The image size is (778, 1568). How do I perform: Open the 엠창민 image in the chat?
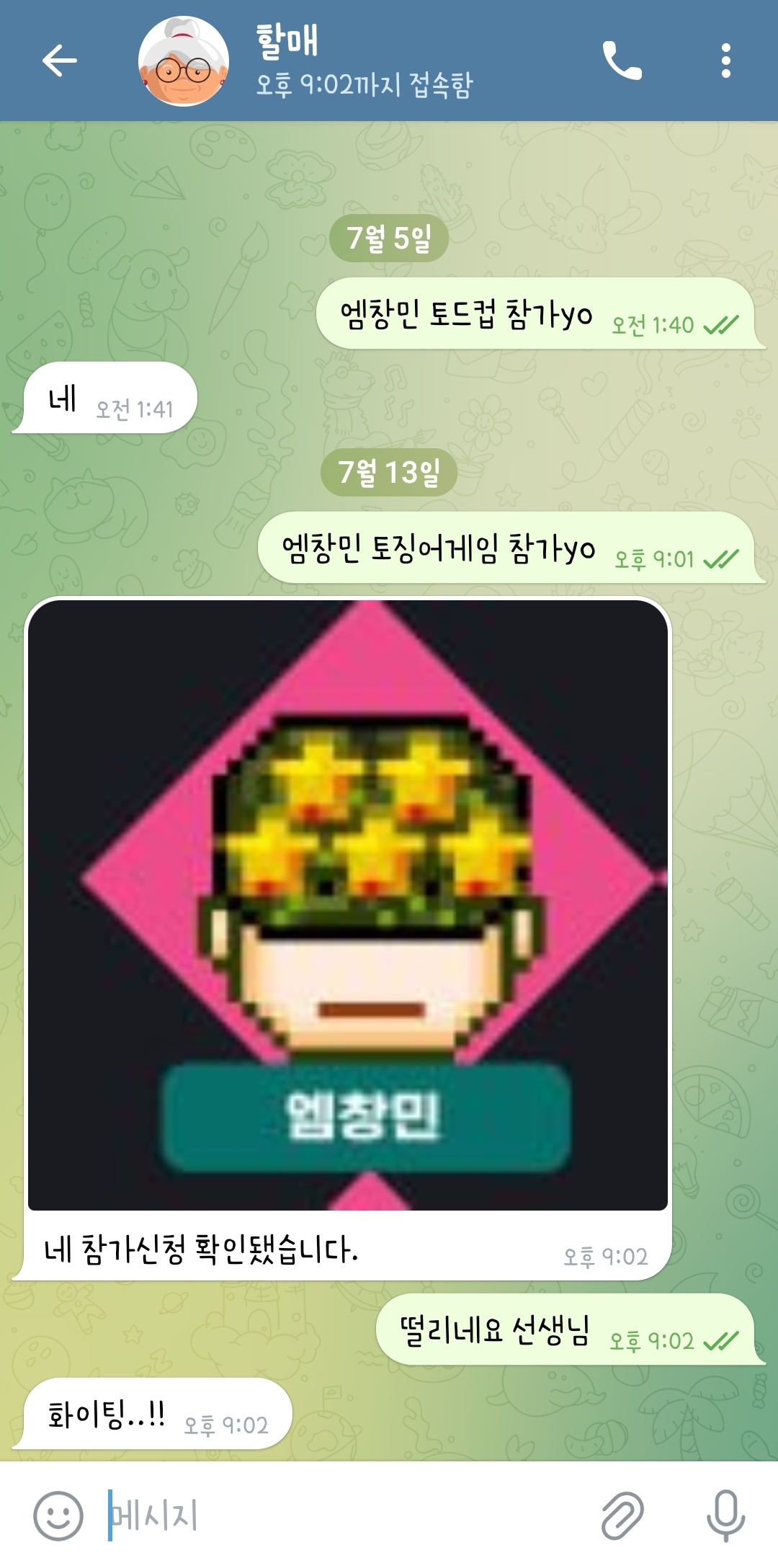[348, 904]
